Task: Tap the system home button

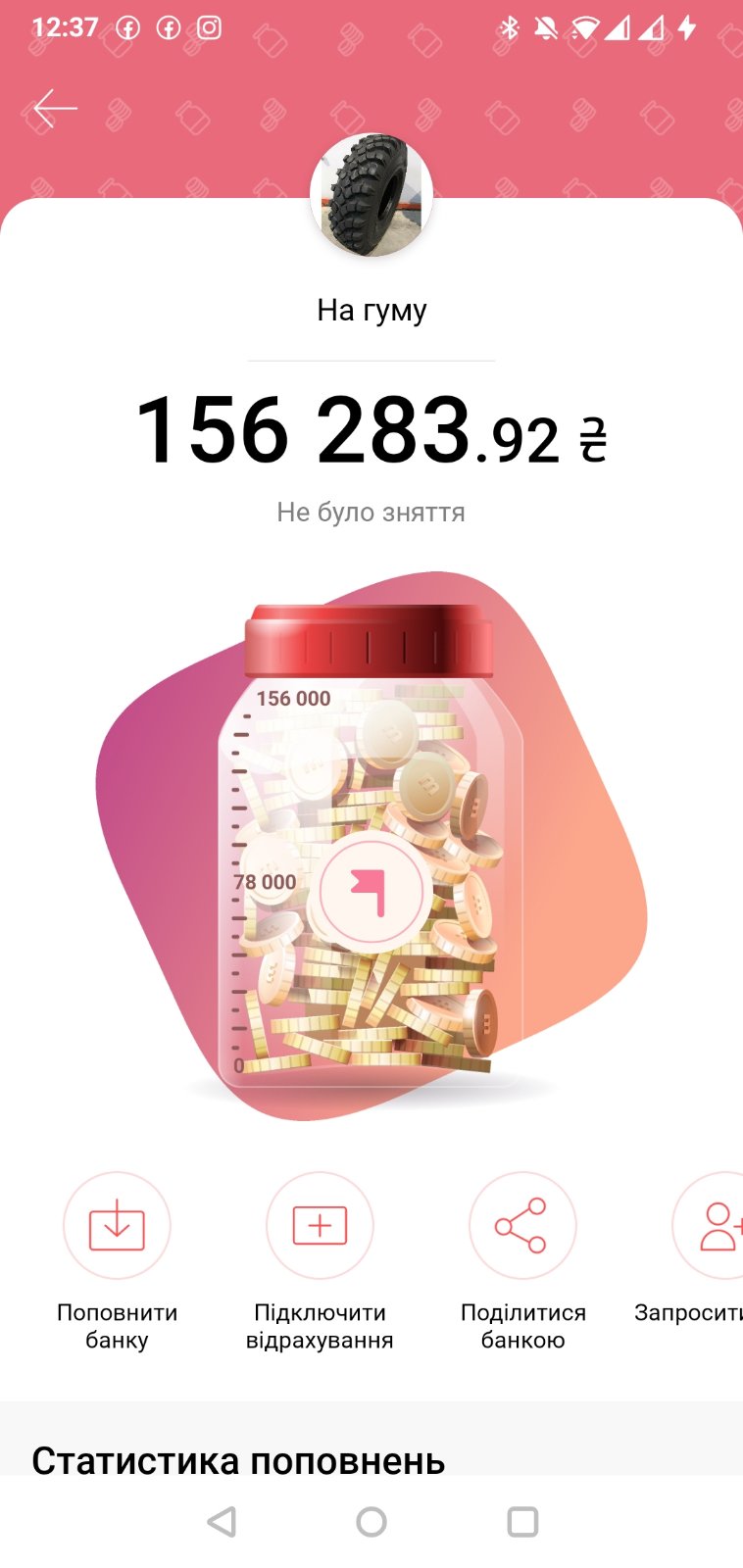Action: point(371,1522)
